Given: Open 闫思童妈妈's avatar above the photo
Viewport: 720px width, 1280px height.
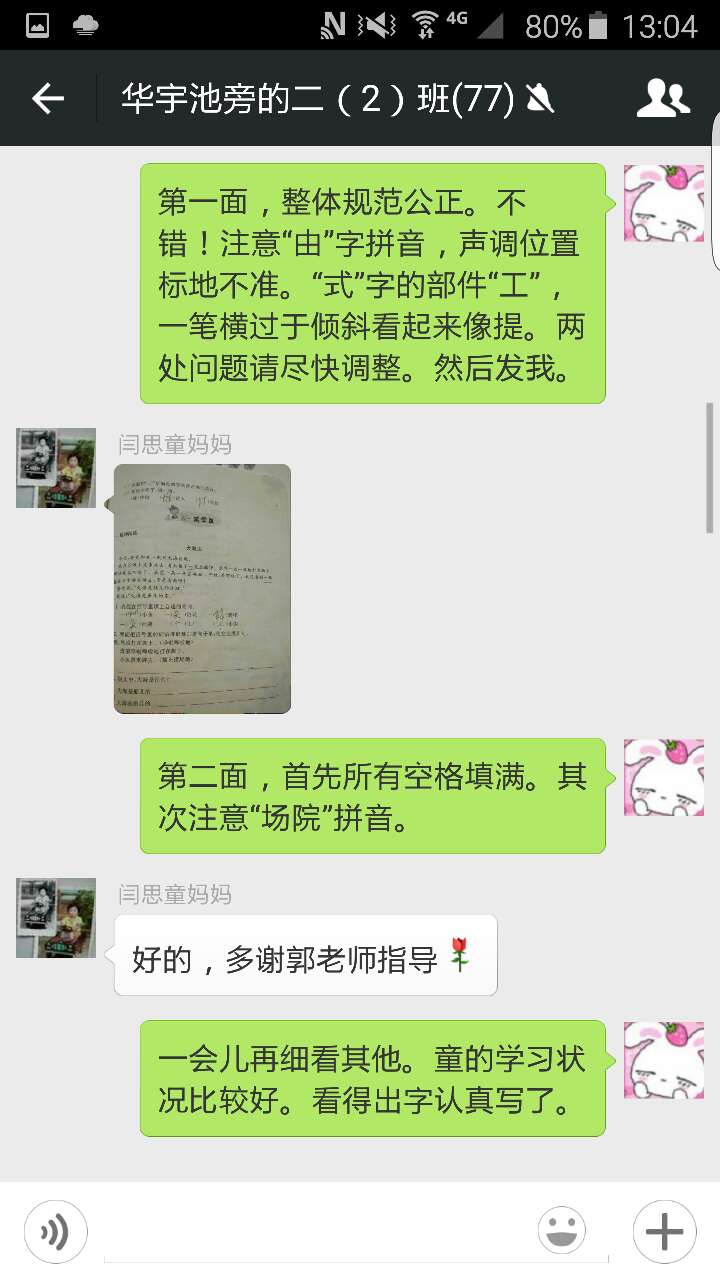Looking at the screenshot, I should [56, 468].
